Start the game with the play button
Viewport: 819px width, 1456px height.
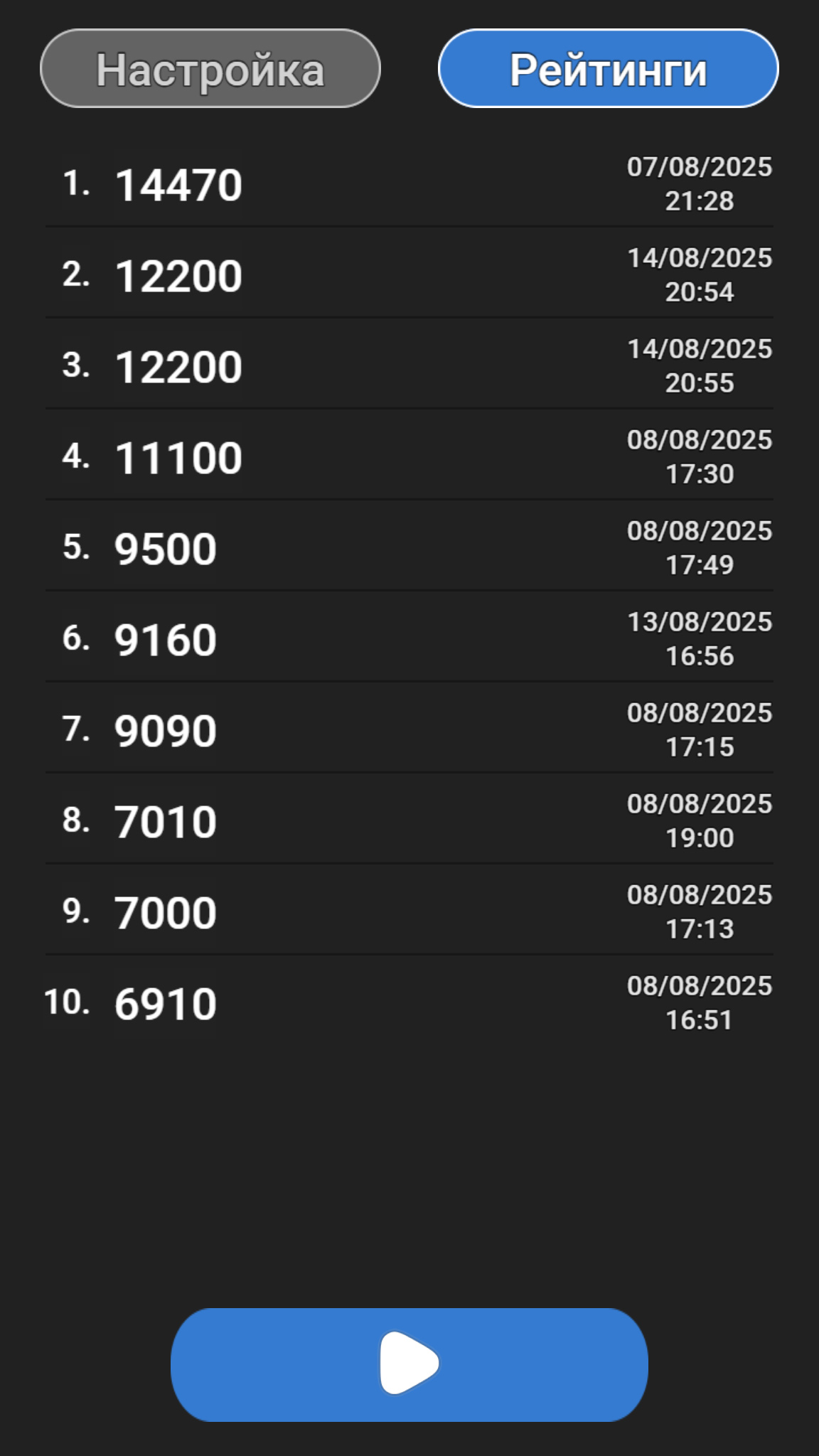click(x=409, y=1364)
